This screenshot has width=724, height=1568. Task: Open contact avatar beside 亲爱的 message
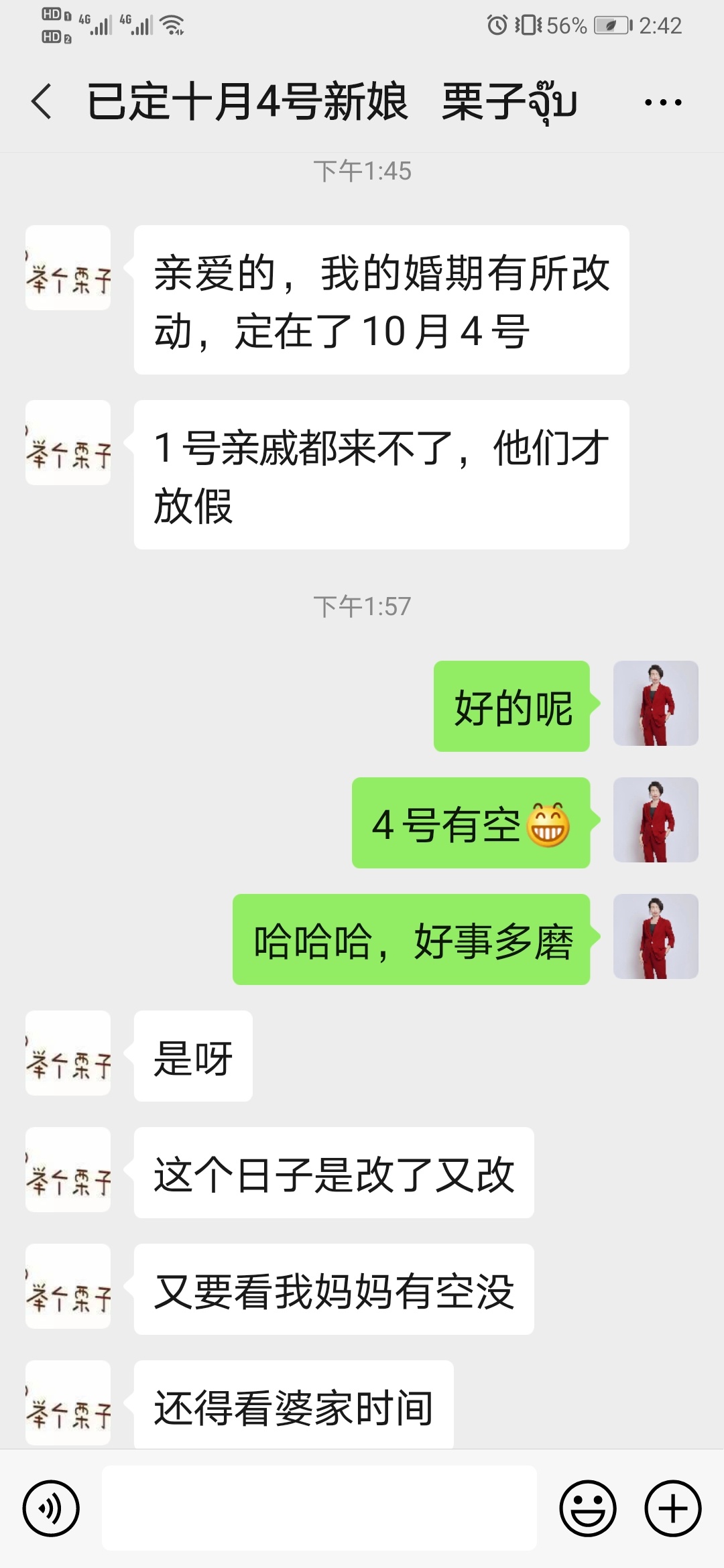[68, 267]
